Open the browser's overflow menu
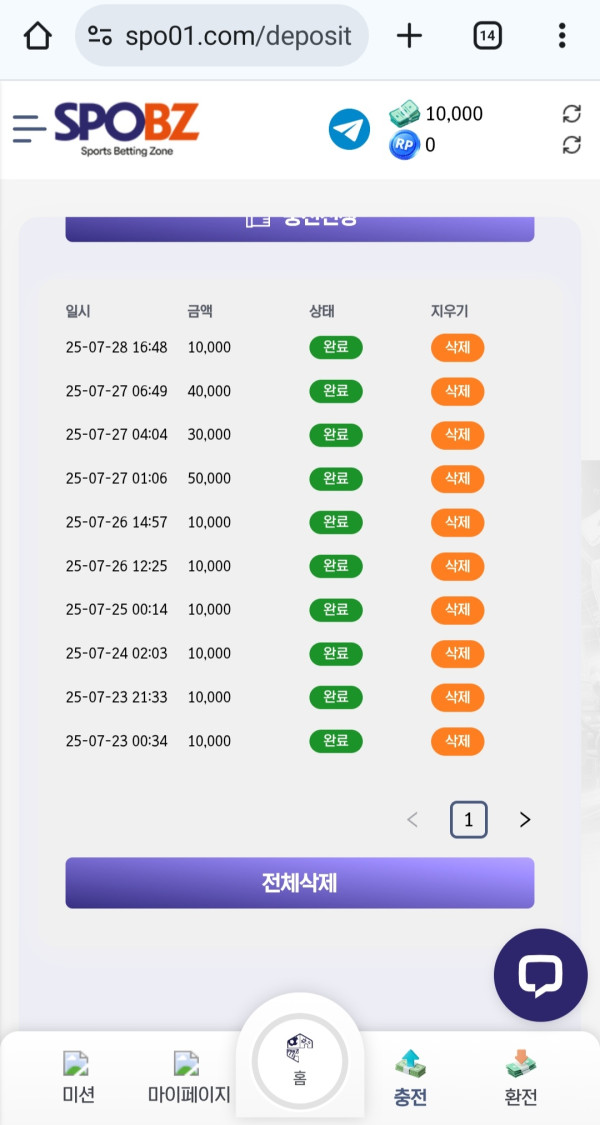The image size is (600, 1125). (x=562, y=37)
